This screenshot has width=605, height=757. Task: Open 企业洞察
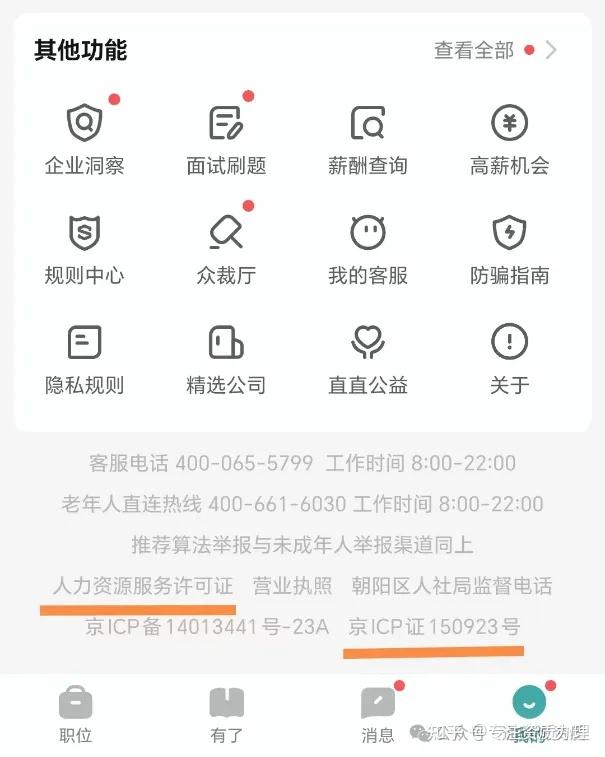tap(85, 138)
